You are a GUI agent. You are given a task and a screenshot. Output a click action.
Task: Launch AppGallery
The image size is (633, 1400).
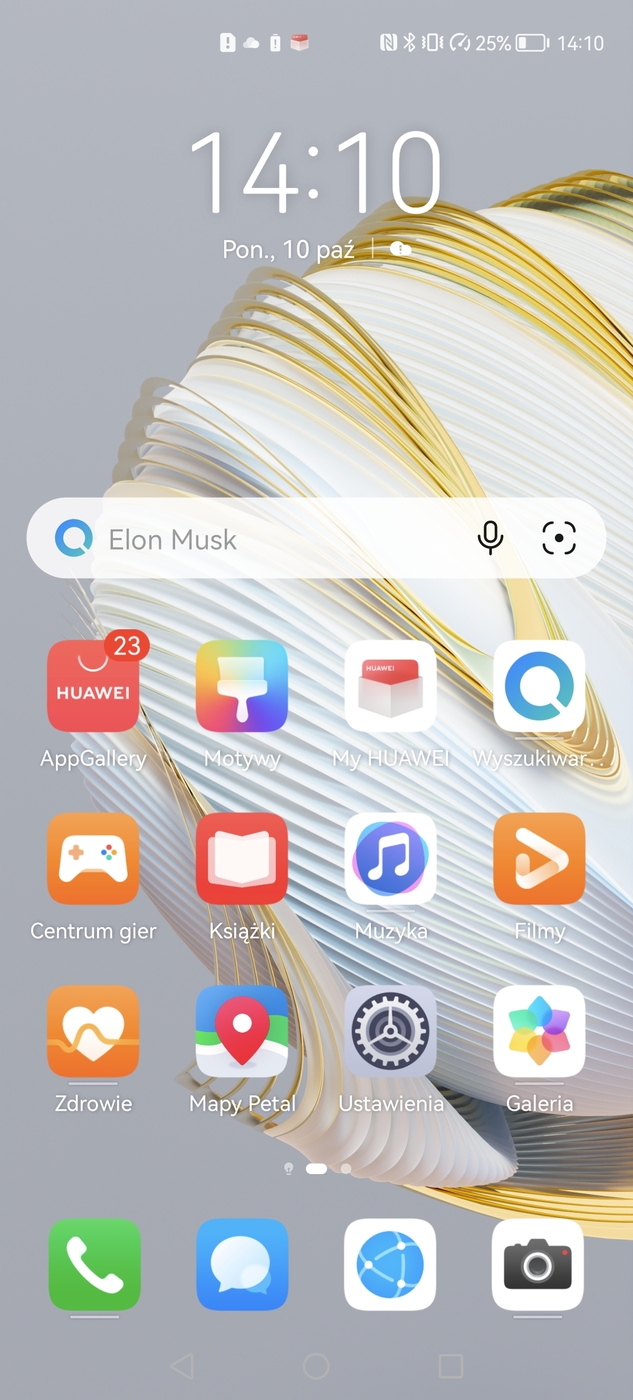(x=93, y=687)
